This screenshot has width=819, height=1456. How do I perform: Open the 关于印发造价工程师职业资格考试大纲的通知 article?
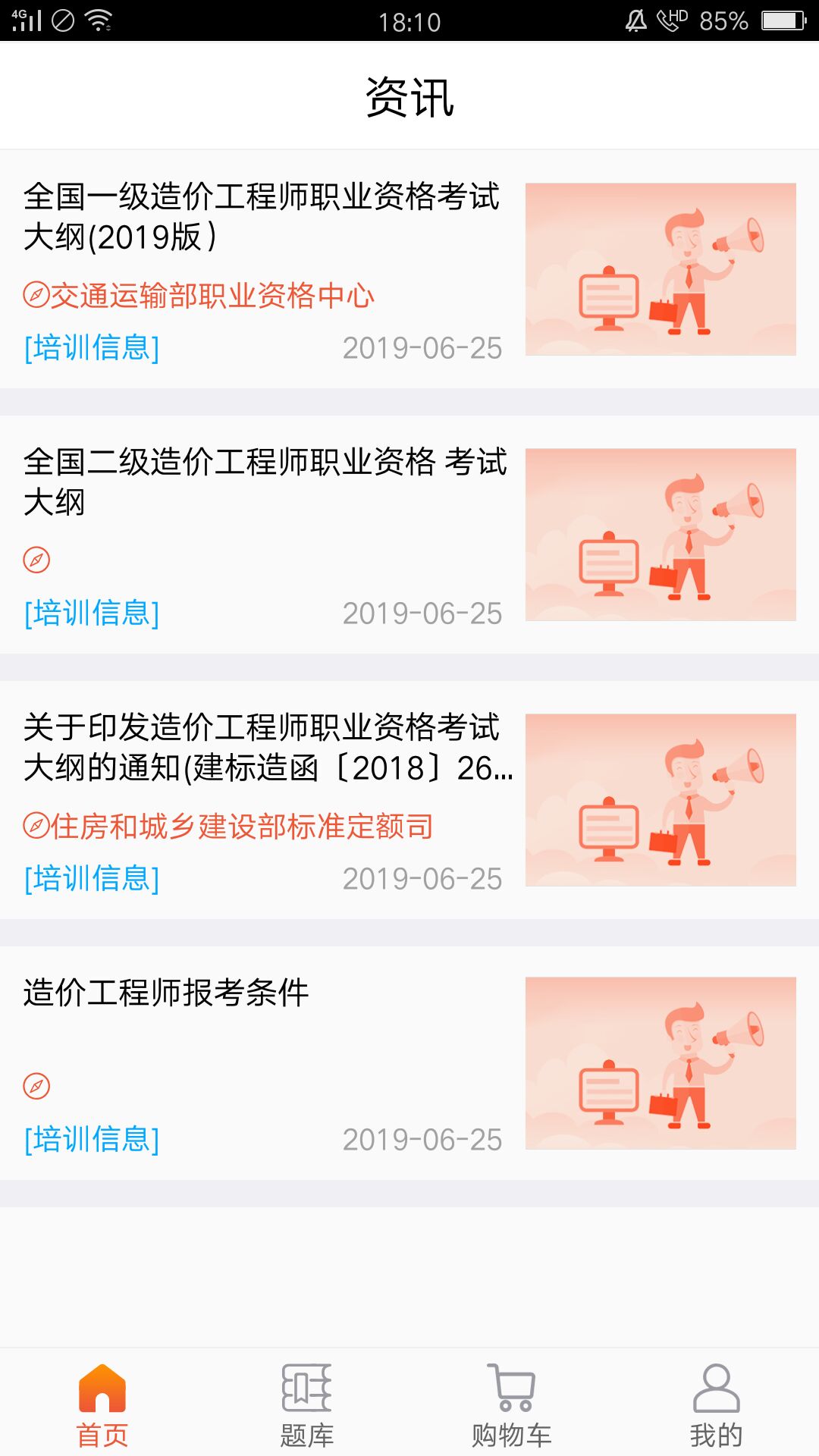click(x=265, y=747)
